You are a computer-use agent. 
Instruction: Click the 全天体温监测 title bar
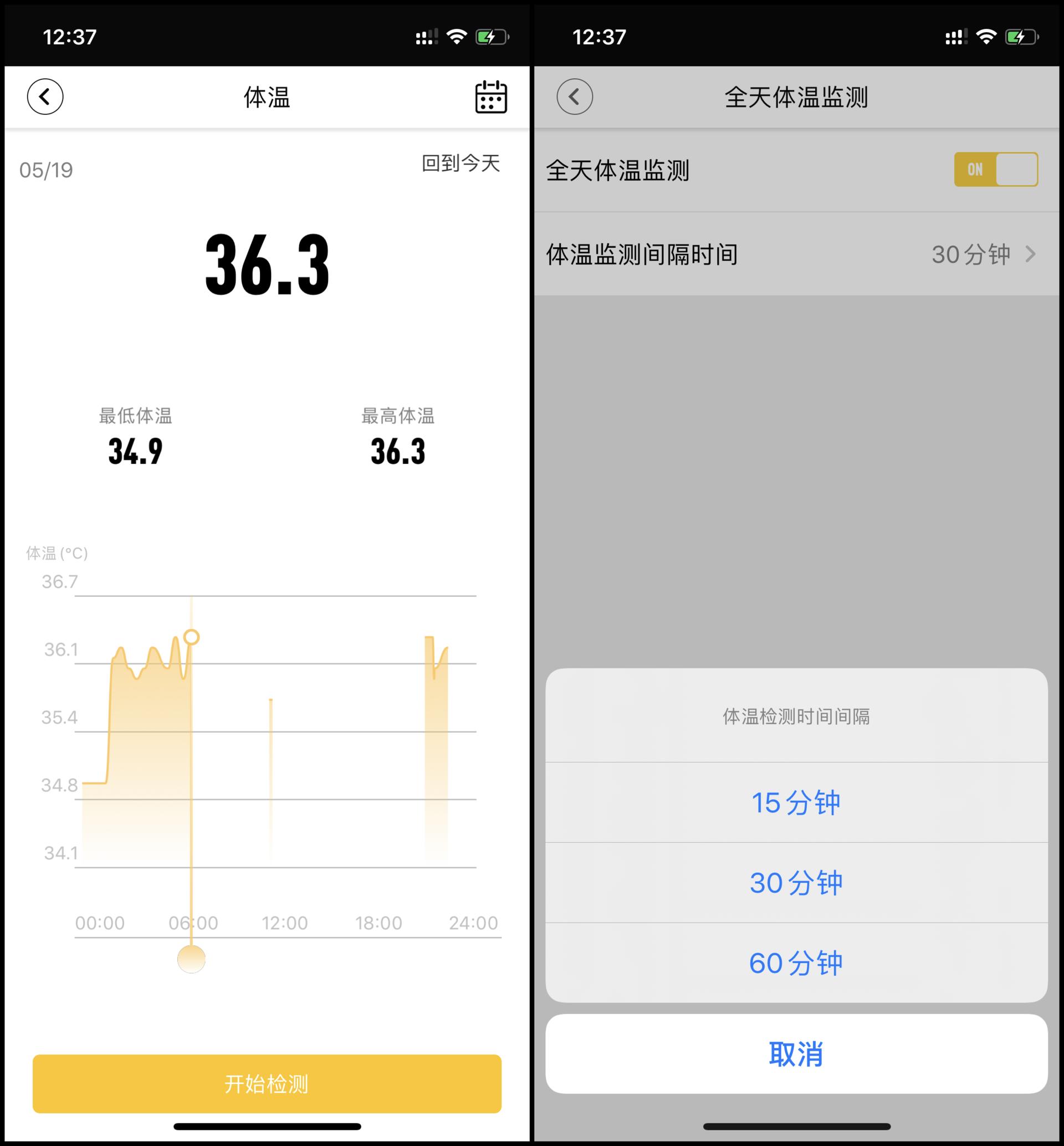click(797, 97)
